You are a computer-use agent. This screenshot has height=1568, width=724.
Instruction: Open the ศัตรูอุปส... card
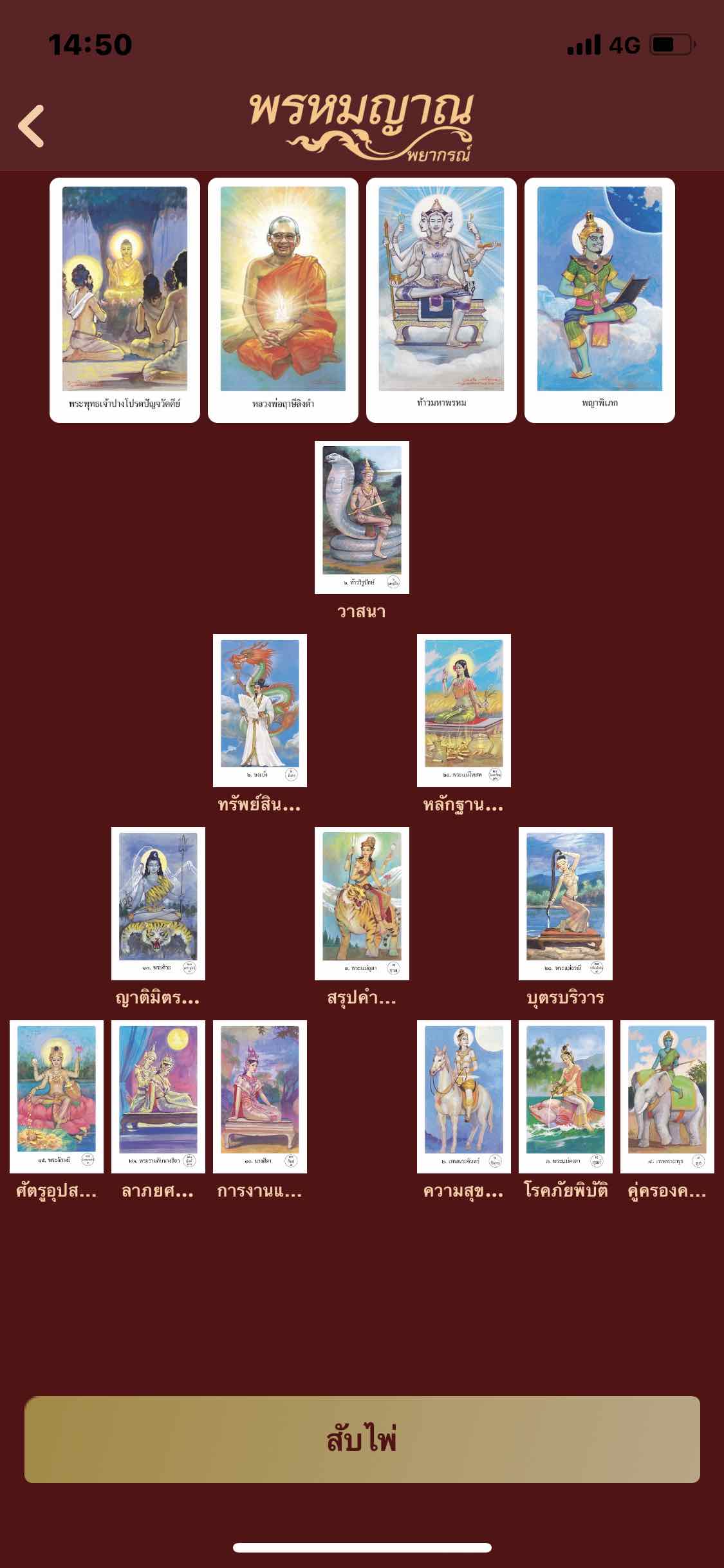pos(57,1096)
